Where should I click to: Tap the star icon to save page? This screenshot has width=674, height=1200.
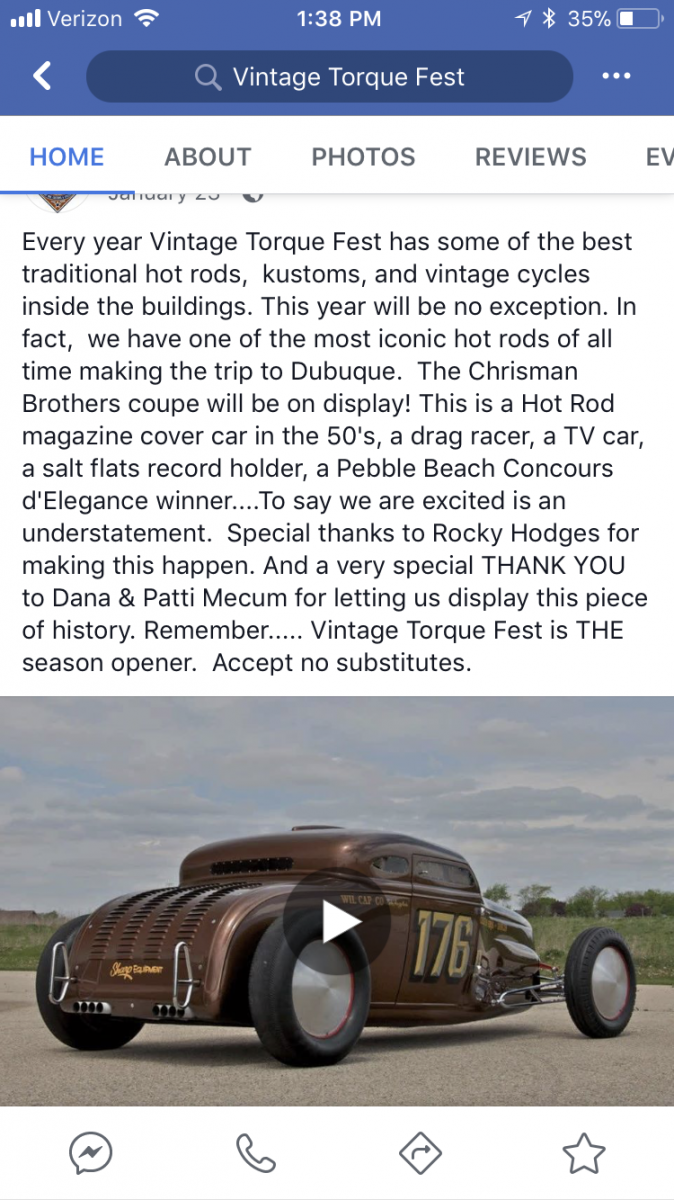tap(584, 1154)
